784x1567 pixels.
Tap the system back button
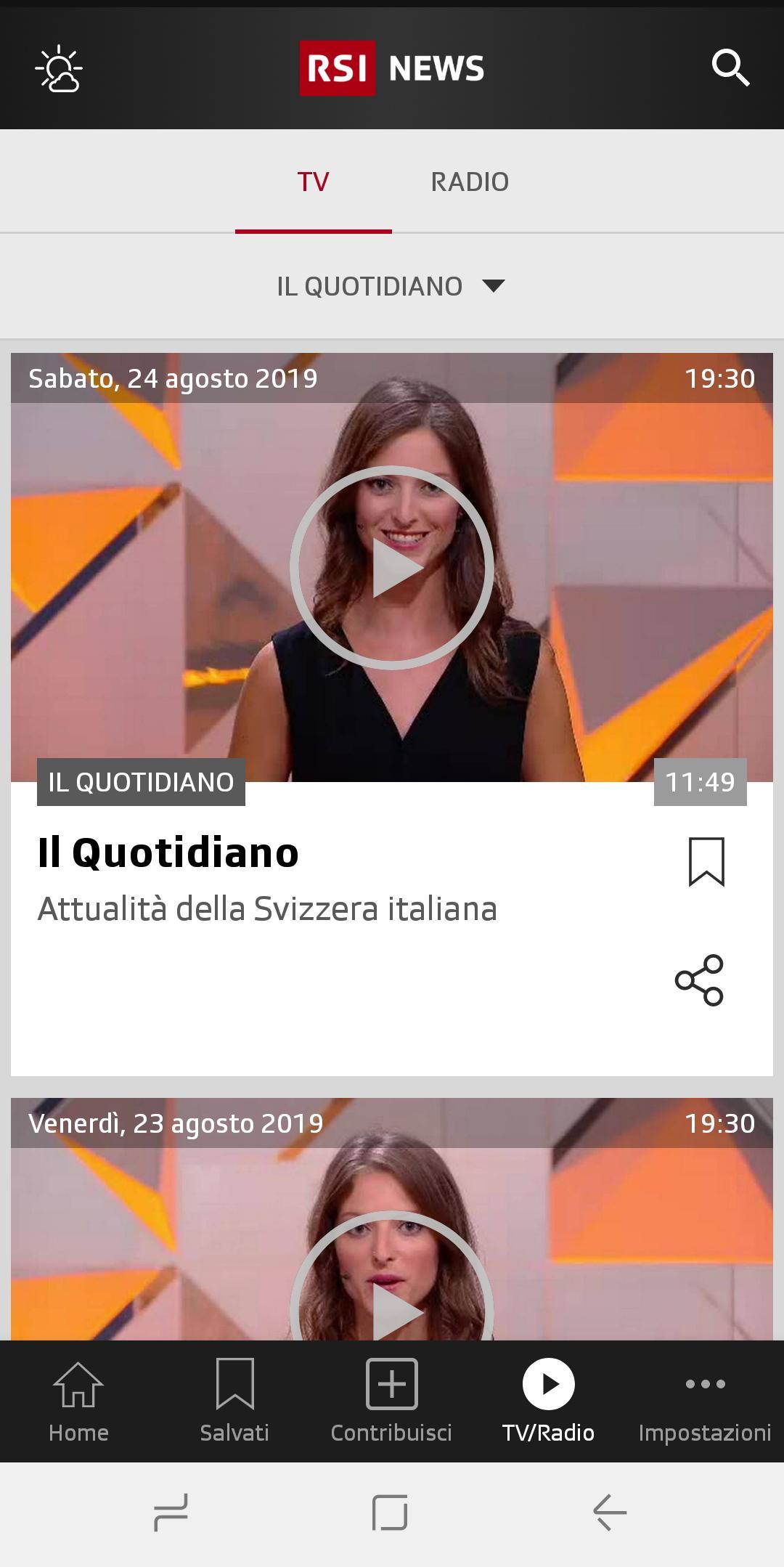click(610, 1513)
